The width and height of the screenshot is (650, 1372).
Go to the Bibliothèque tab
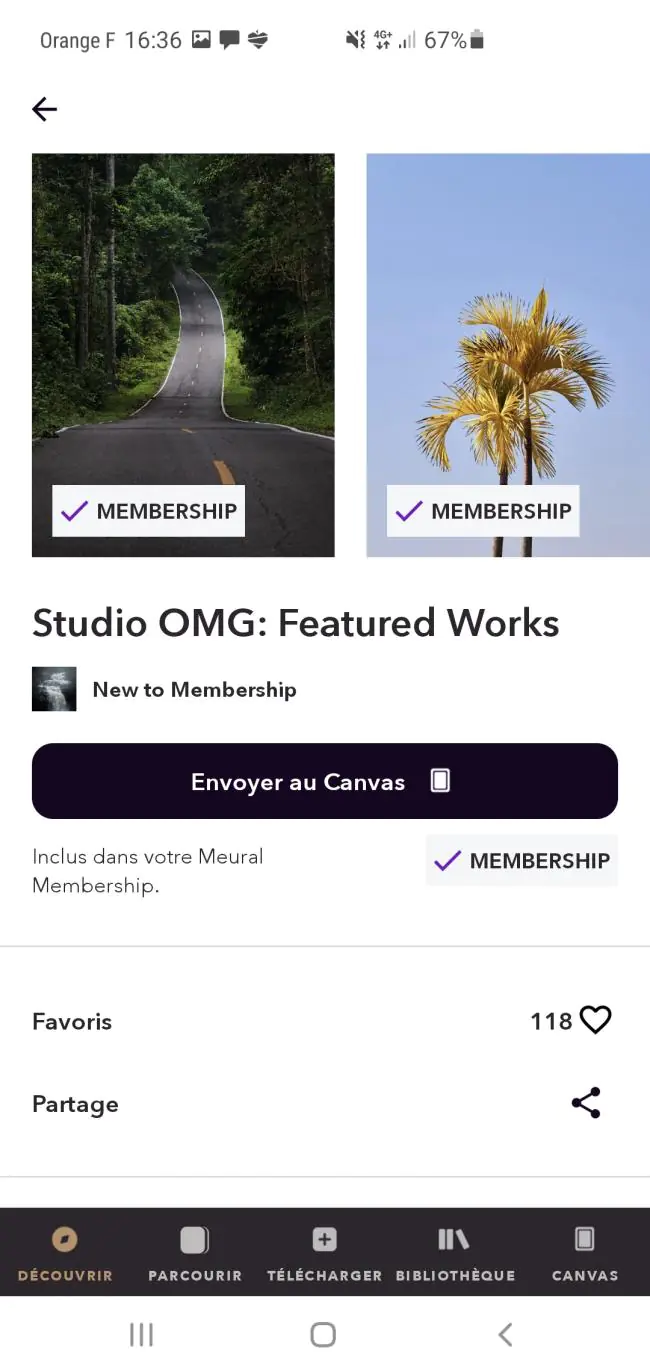pyautogui.click(x=455, y=1253)
